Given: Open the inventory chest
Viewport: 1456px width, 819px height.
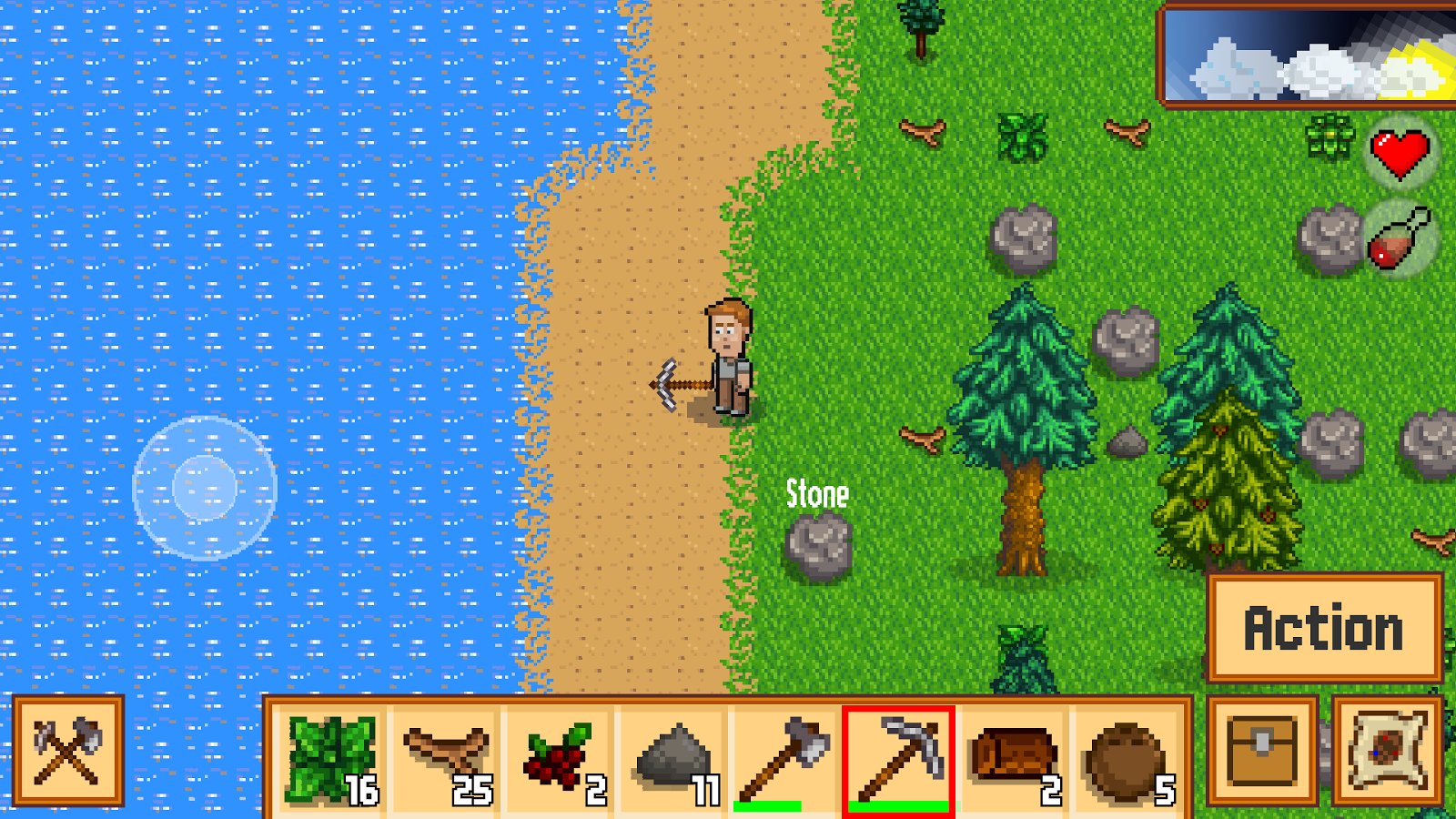Looking at the screenshot, I should pos(1261,752).
